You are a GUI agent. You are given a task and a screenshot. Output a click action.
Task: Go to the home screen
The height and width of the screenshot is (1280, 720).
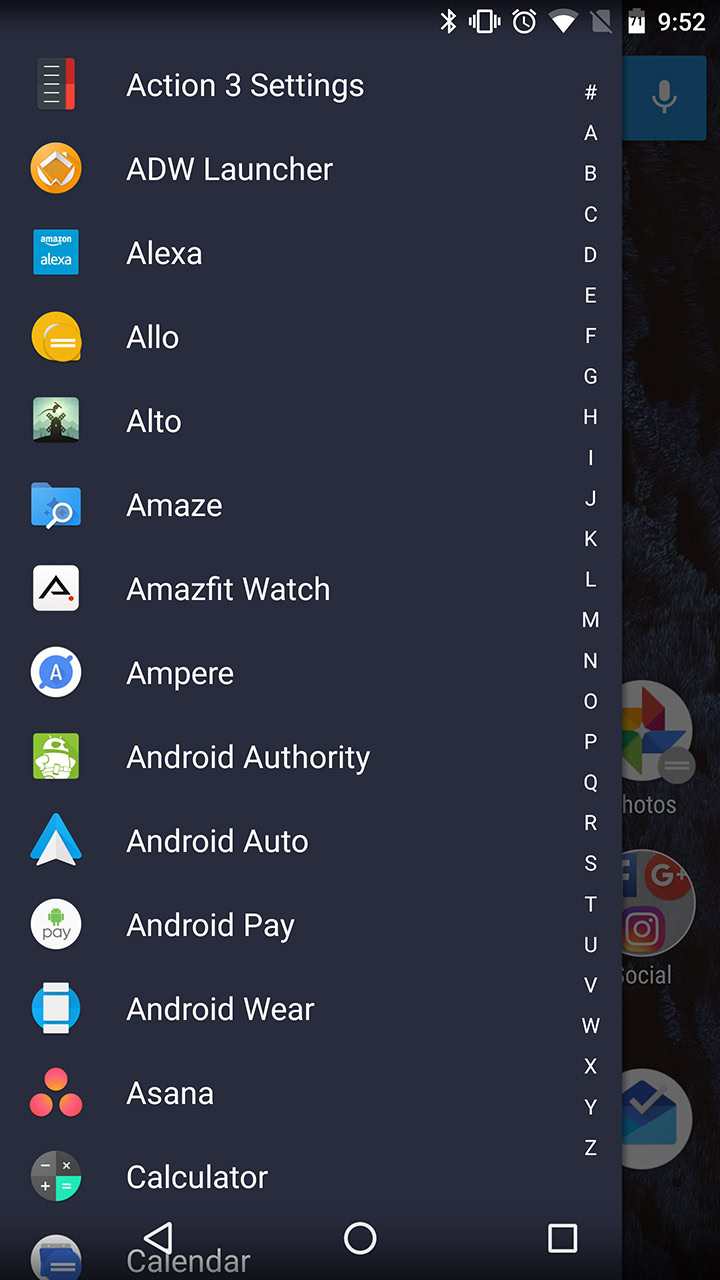[360, 1238]
